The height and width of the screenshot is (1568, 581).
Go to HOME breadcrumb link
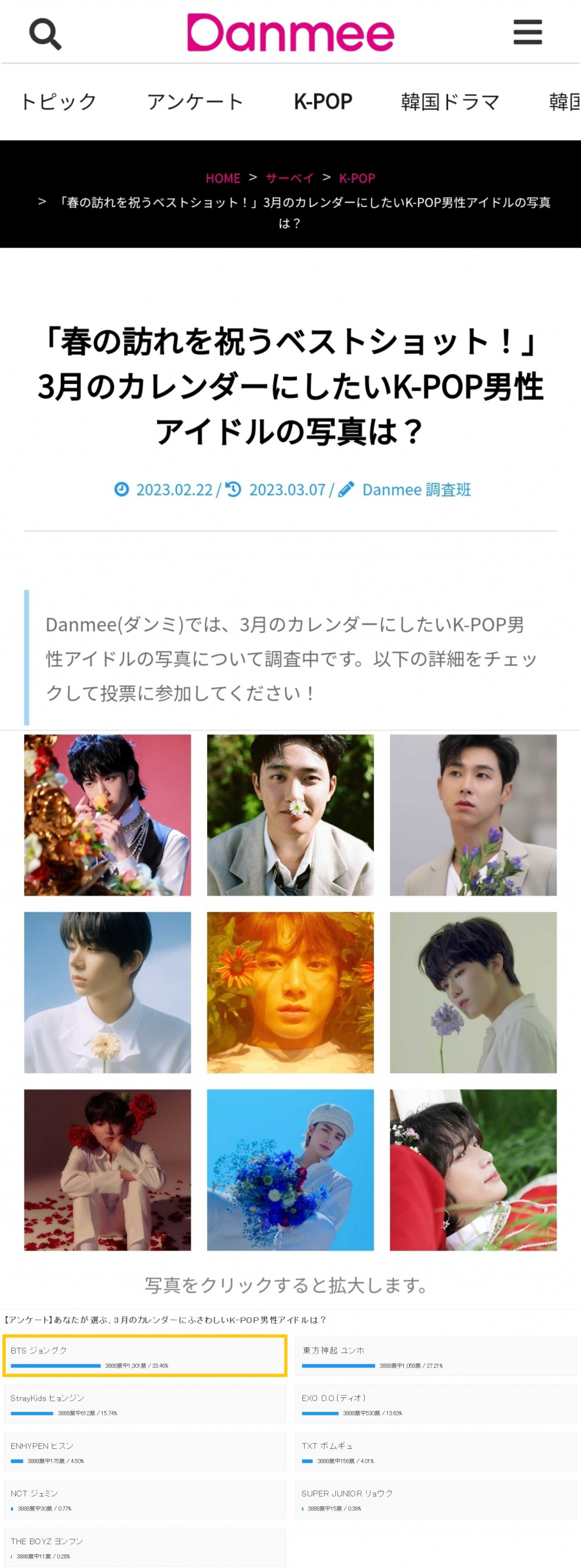222,178
